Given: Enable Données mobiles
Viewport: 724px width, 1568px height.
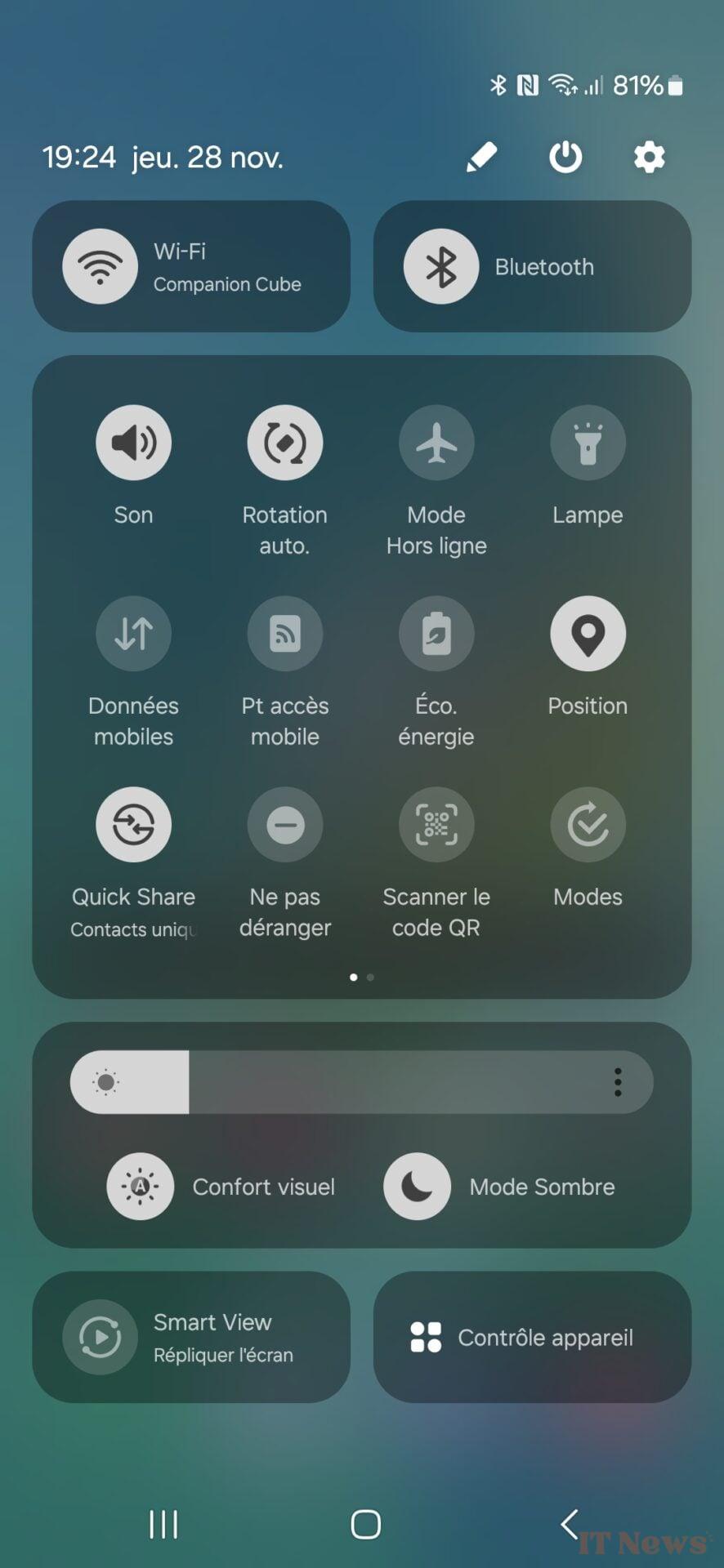Looking at the screenshot, I should coord(133,634).
